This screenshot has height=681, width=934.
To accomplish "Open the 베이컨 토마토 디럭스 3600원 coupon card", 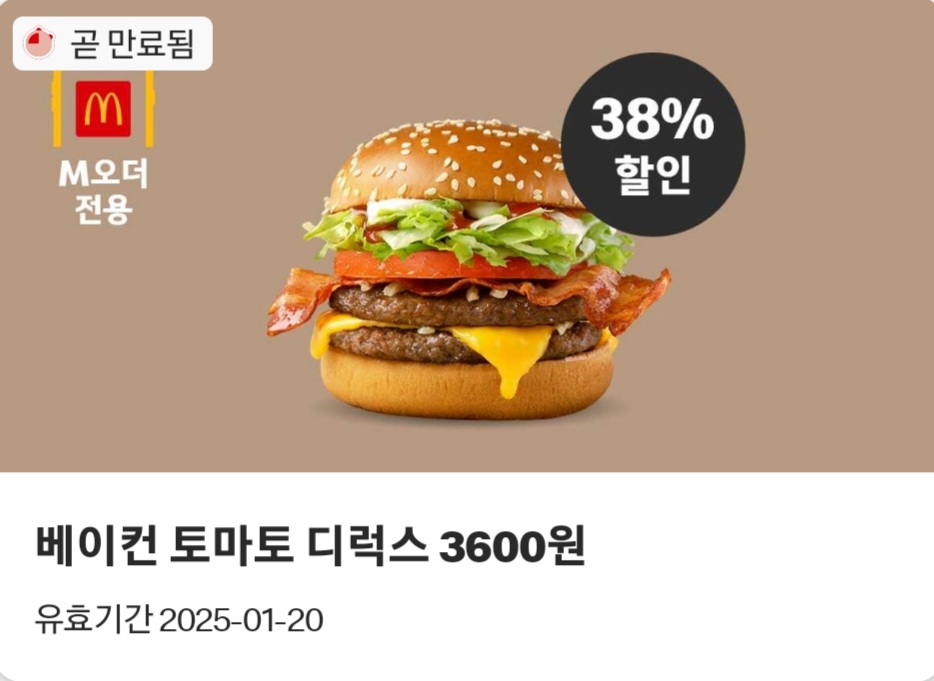I will [310, 548].
